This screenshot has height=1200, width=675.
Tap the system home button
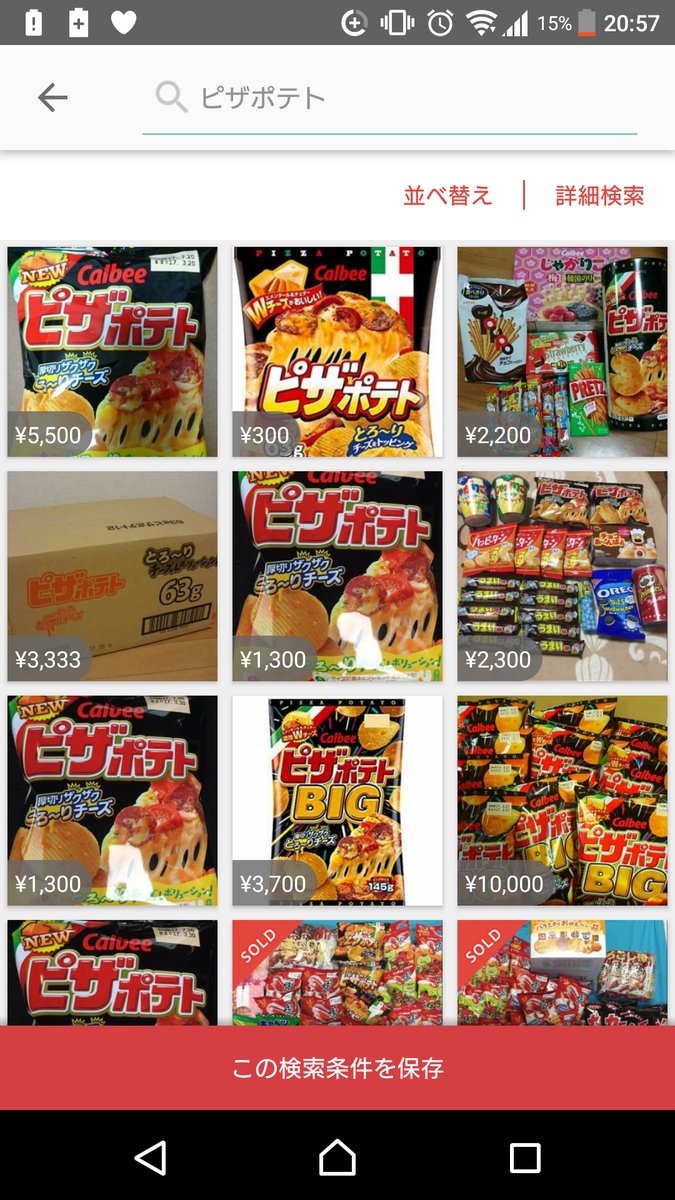click(x=337, y=1157)
